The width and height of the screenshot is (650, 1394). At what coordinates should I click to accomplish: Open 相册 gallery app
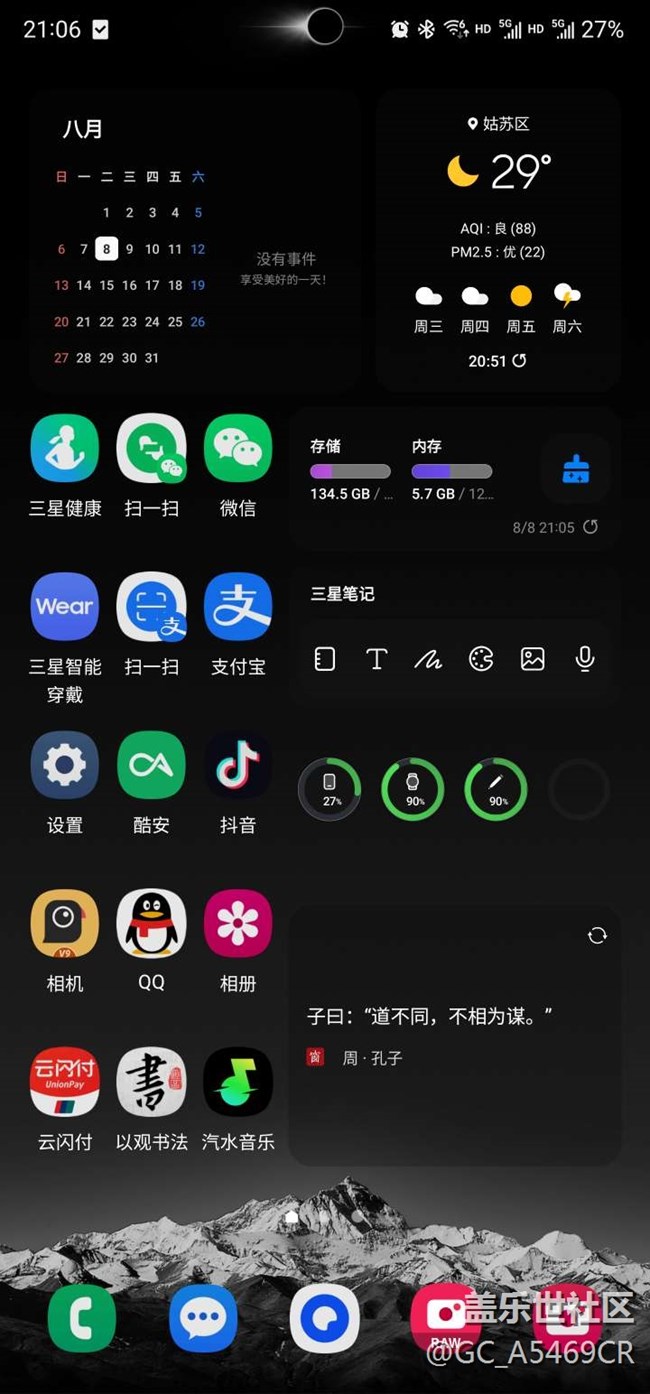(238, 923)
